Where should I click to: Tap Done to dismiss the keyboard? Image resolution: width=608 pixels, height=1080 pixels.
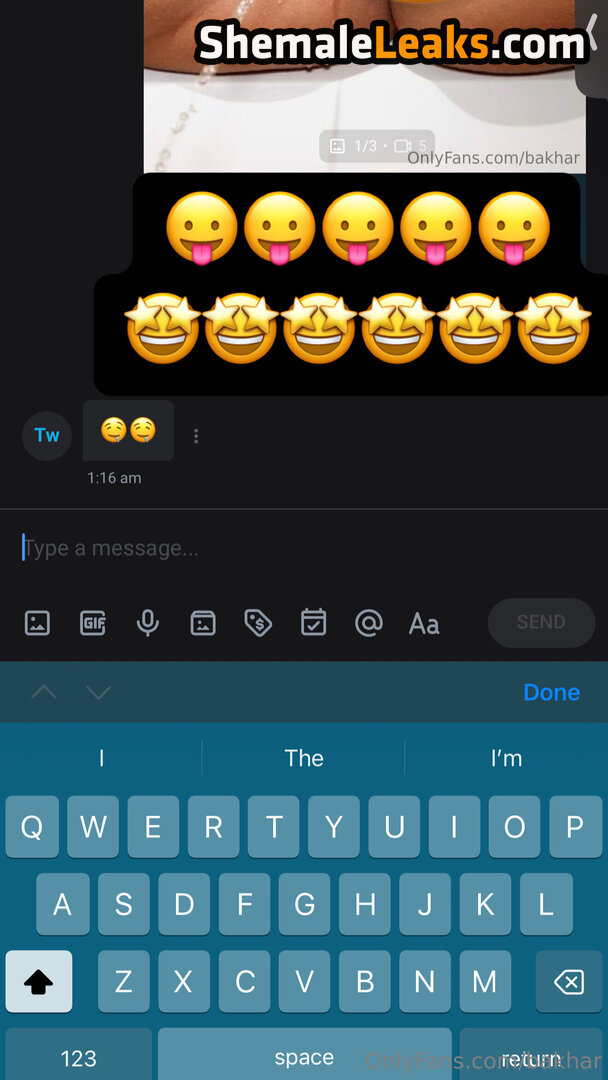tap(551, 692)
